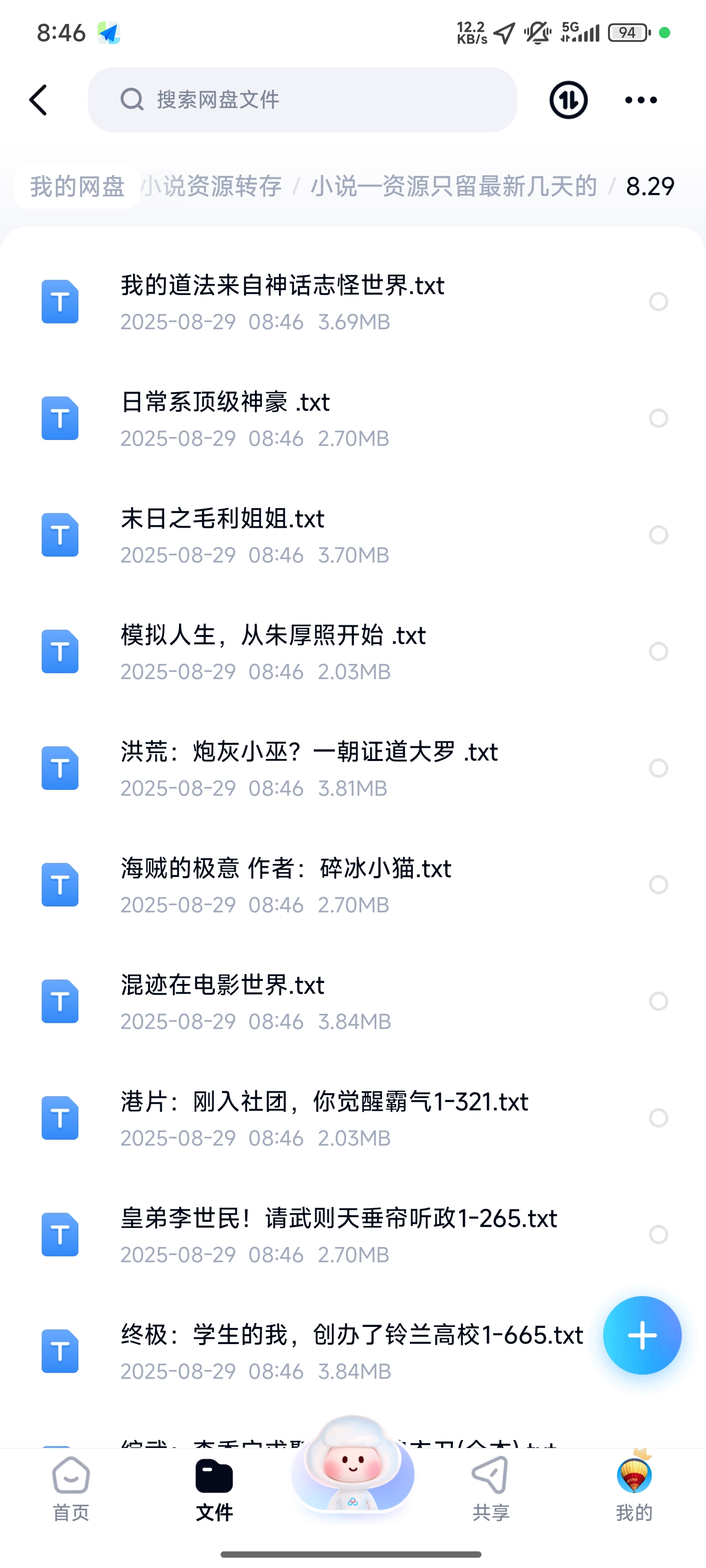The image size is (706, 1568).
Task: Jump to 我的网盘 in the breadcrumb
Action: 77,186
